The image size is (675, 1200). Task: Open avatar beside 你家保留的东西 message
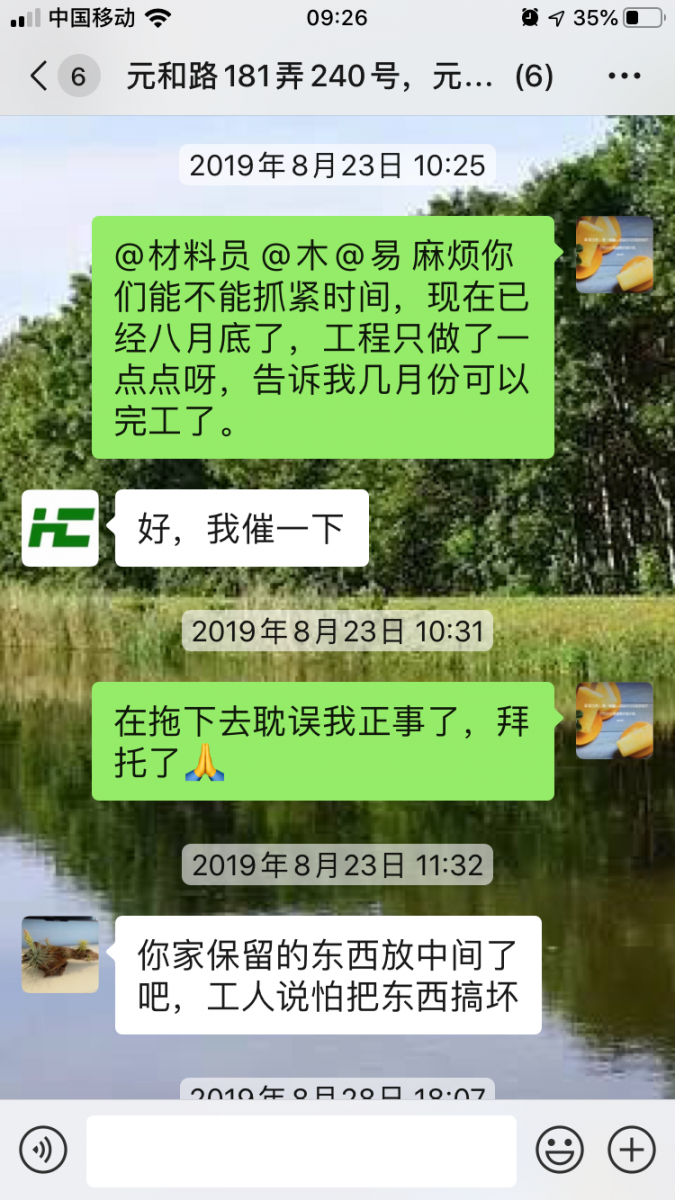point(60,954)
